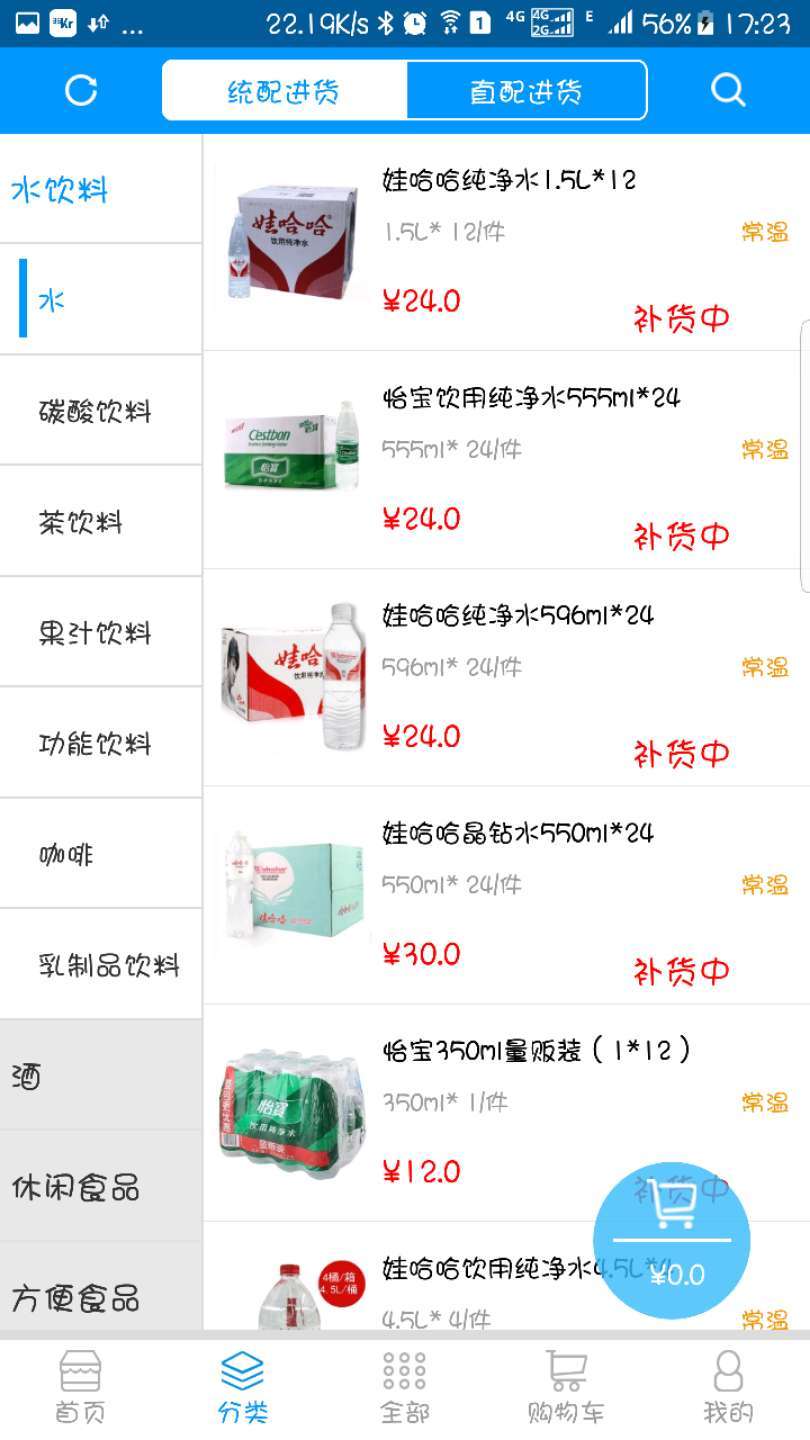Open the 娃哈哈纯净水1.5L*12 product
Viewport: 810px width, 1440px height.
coord(509,181)
